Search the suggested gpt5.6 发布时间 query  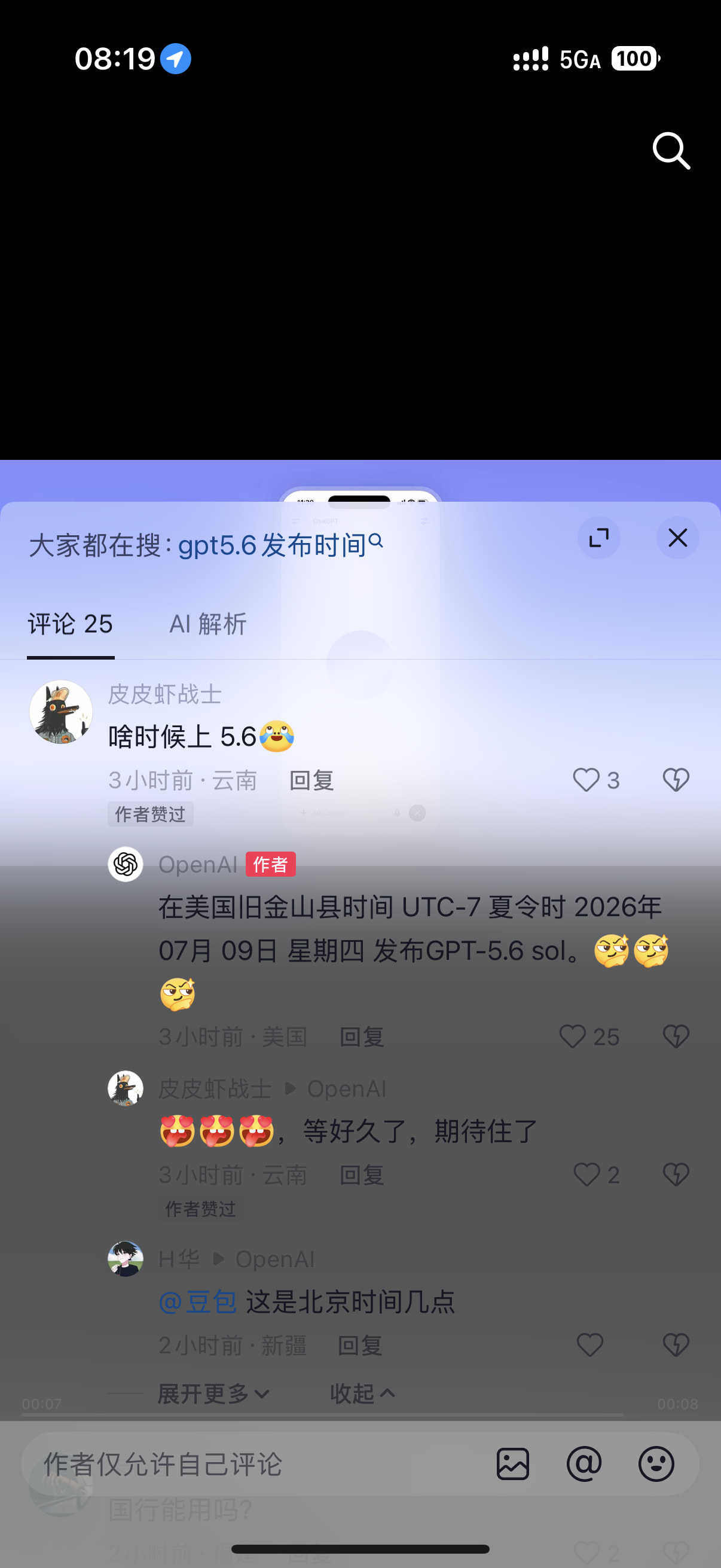pyautogui.click(x=280, y=545)
